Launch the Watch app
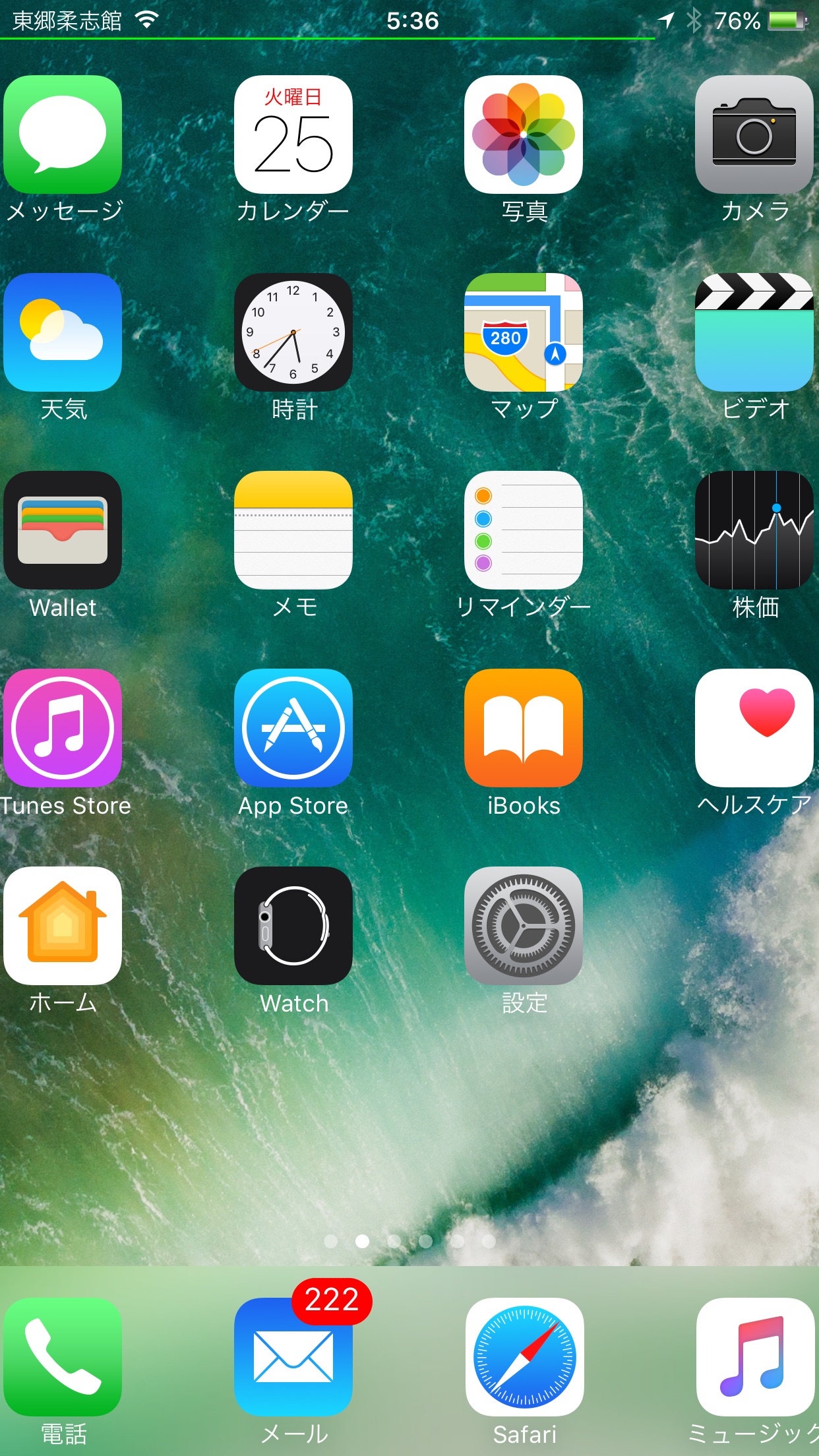 (x=293, y=926)
